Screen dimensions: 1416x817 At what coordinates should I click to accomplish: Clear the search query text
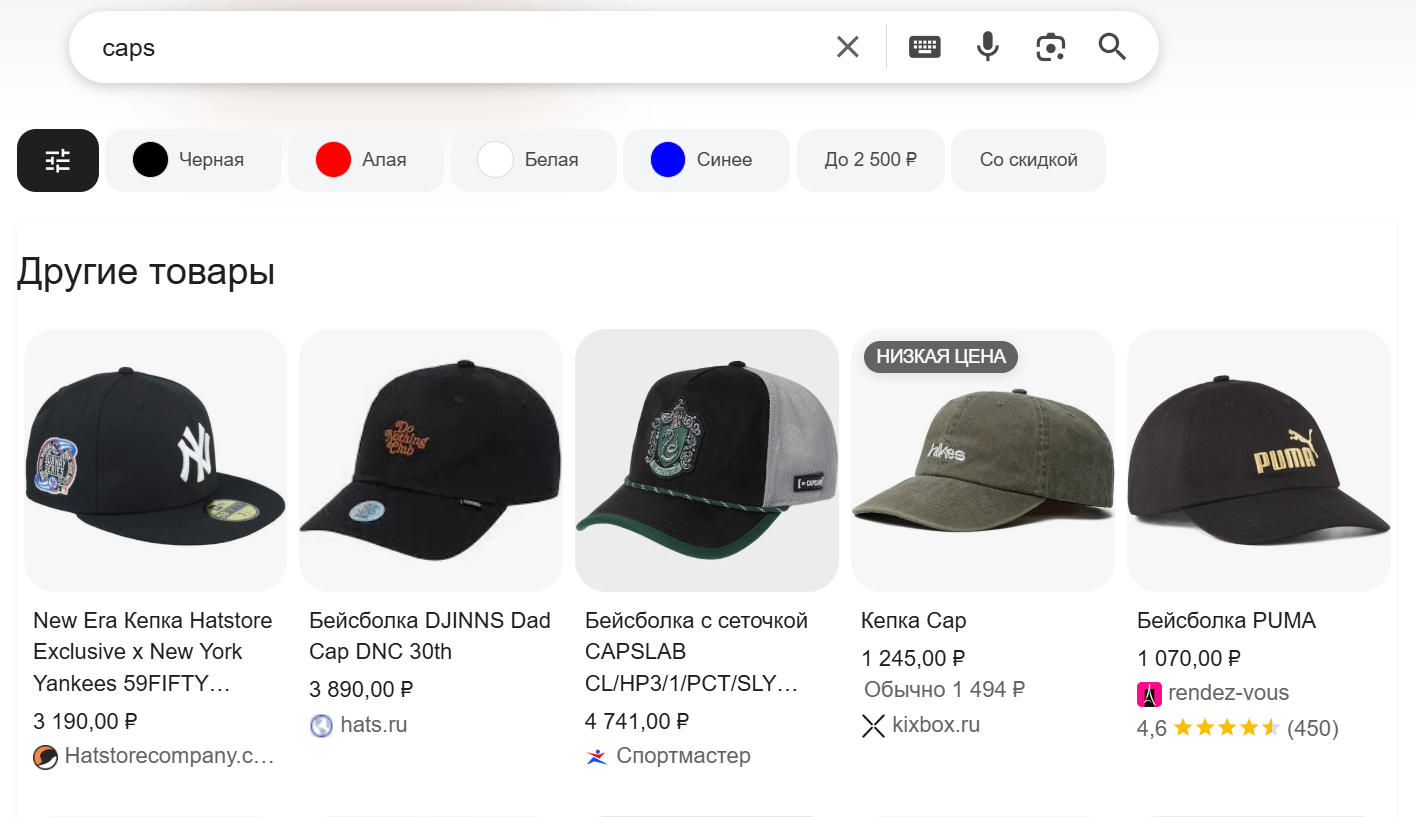pyautogui.click(x=847, y=47)
